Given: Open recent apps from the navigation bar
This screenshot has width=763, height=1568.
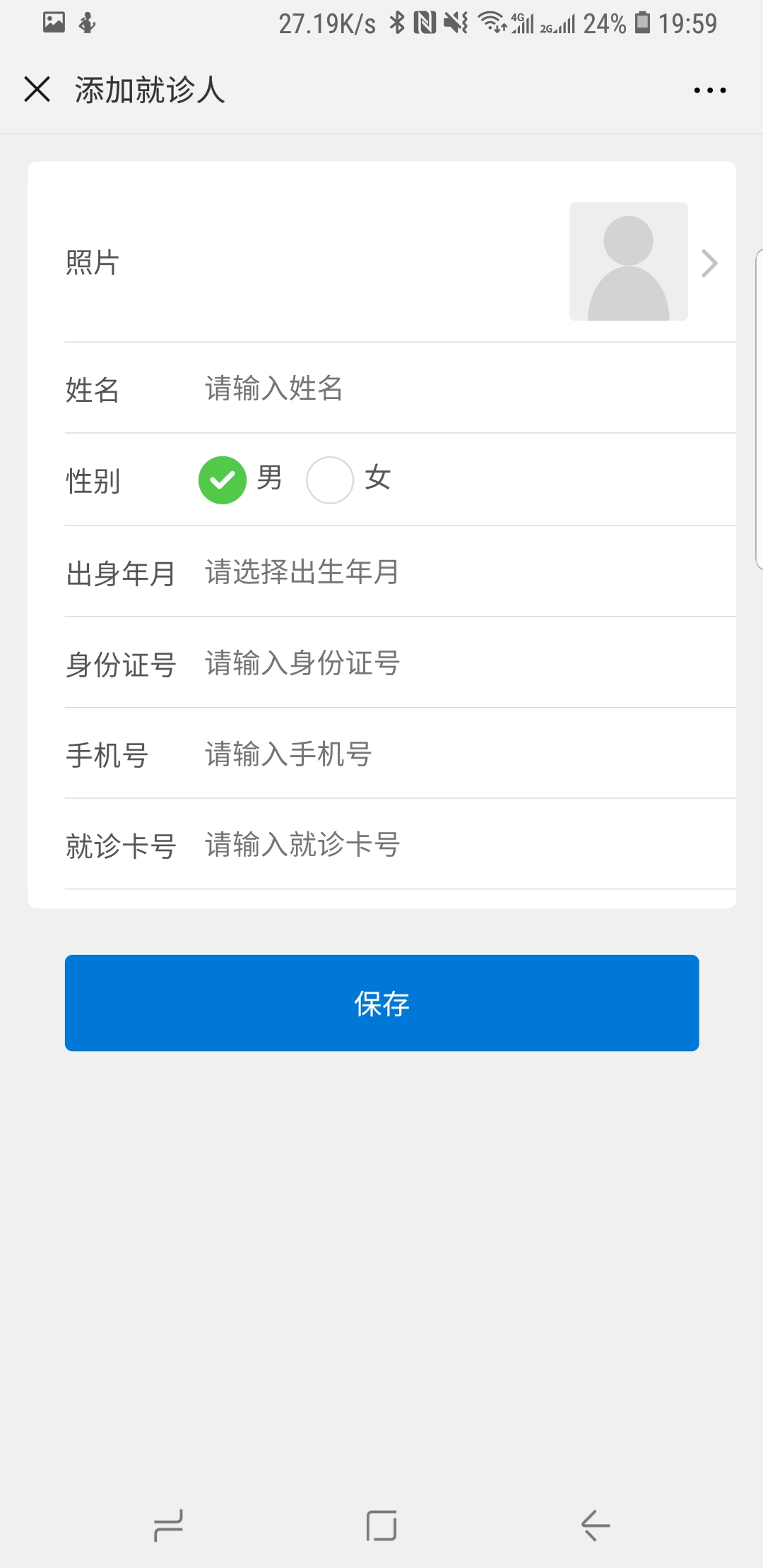Looking at the screenshot, I should tap(169, 1526).
